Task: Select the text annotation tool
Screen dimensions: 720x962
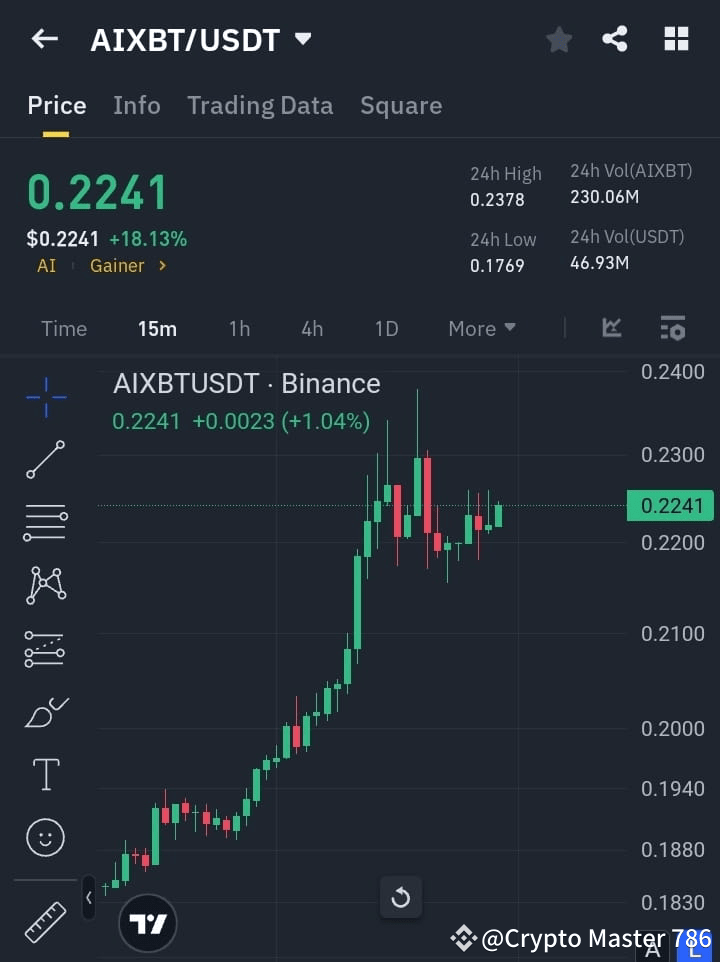Action: click(x=45, y=774)
